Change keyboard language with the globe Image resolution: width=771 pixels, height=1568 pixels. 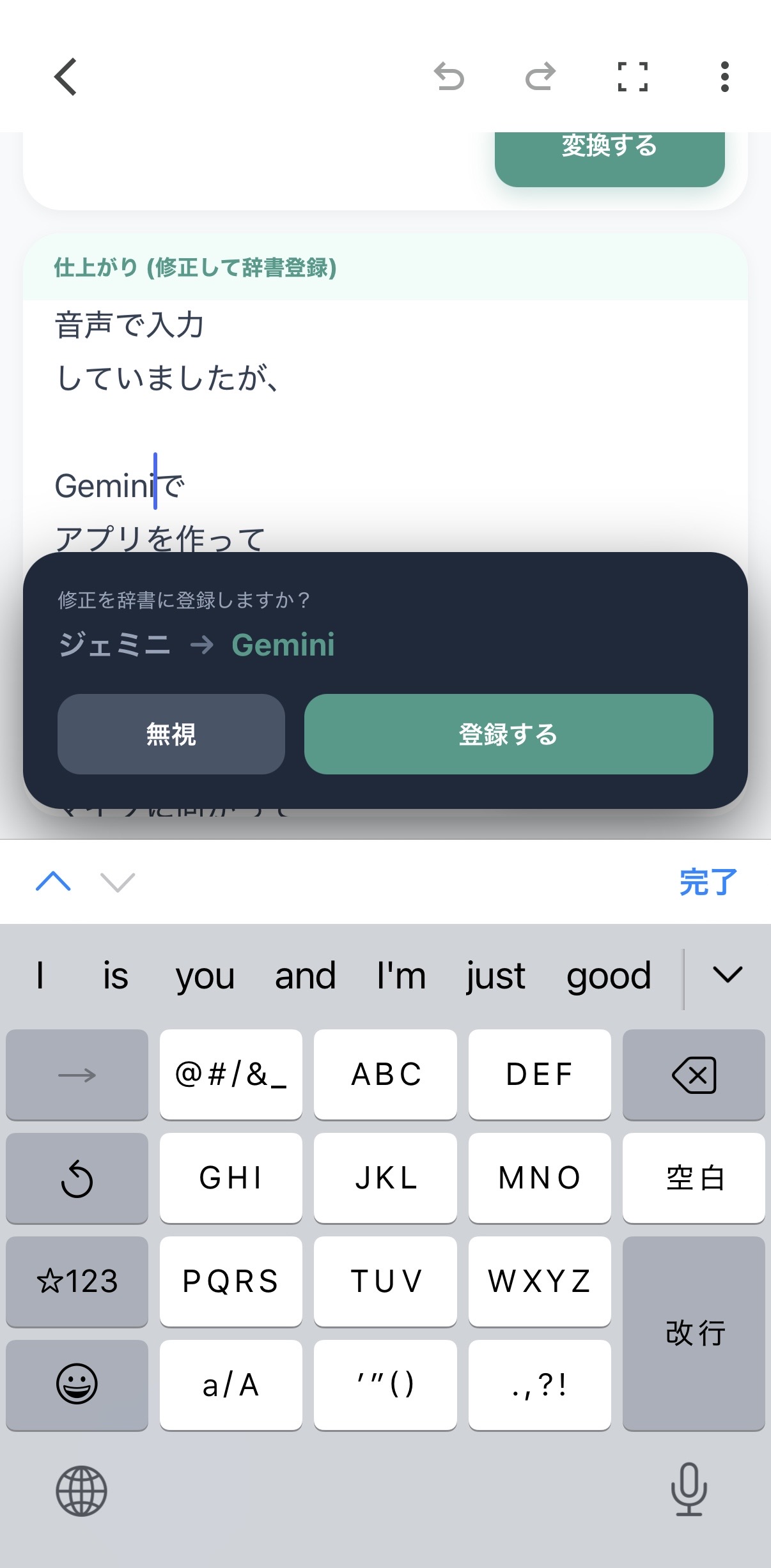click(x=81, y=1491)
